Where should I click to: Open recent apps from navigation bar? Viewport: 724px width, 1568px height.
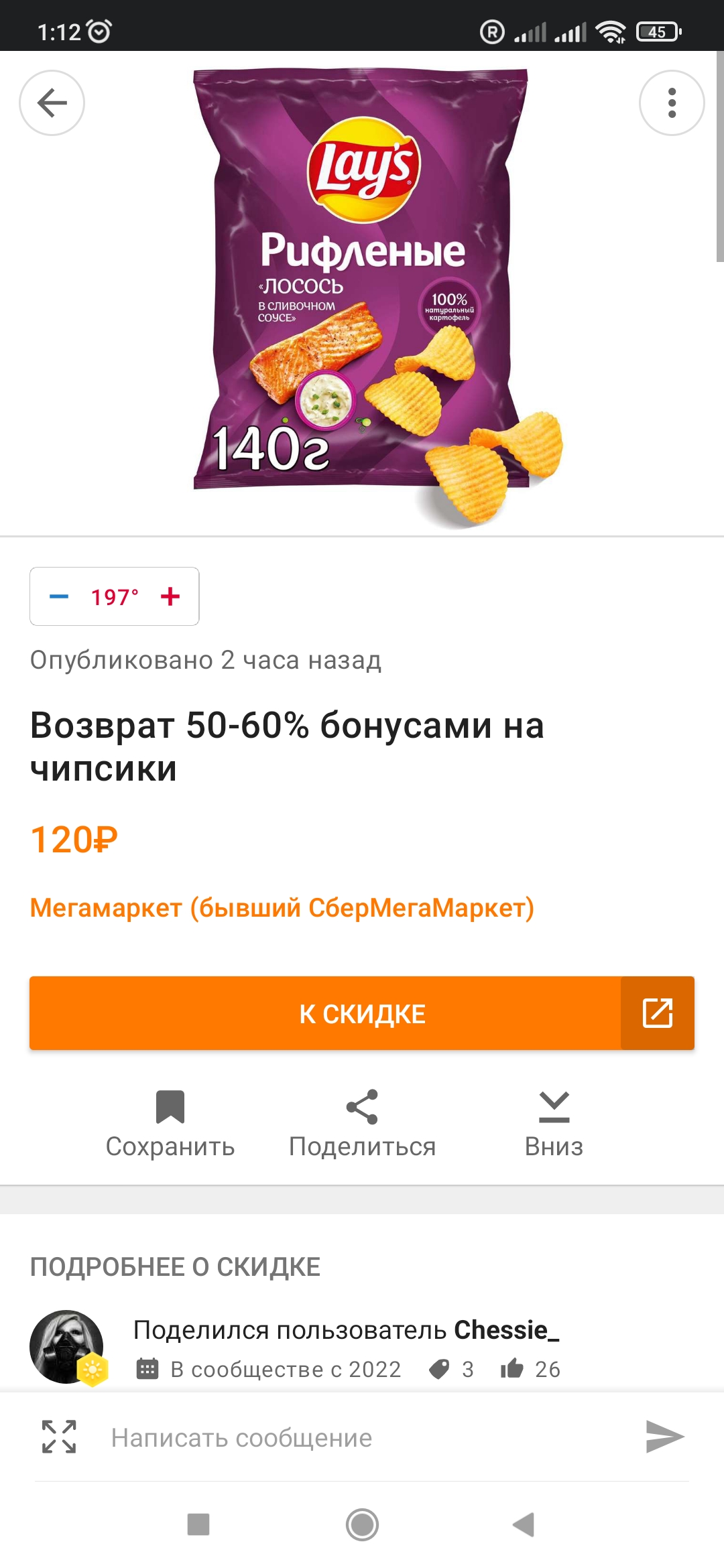(198, 1524)
